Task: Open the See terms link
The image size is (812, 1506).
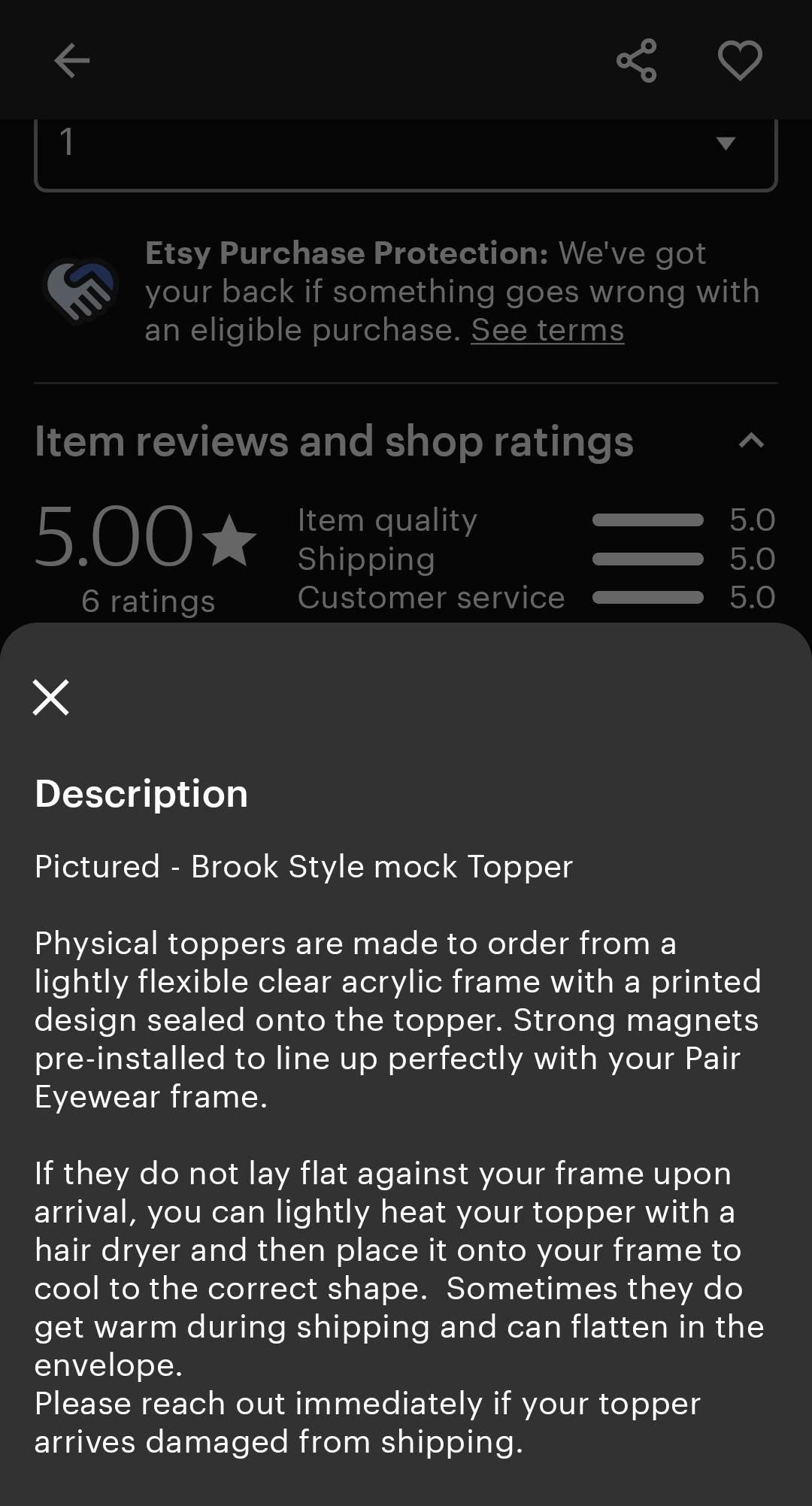Action: click(x=547, y=331)
